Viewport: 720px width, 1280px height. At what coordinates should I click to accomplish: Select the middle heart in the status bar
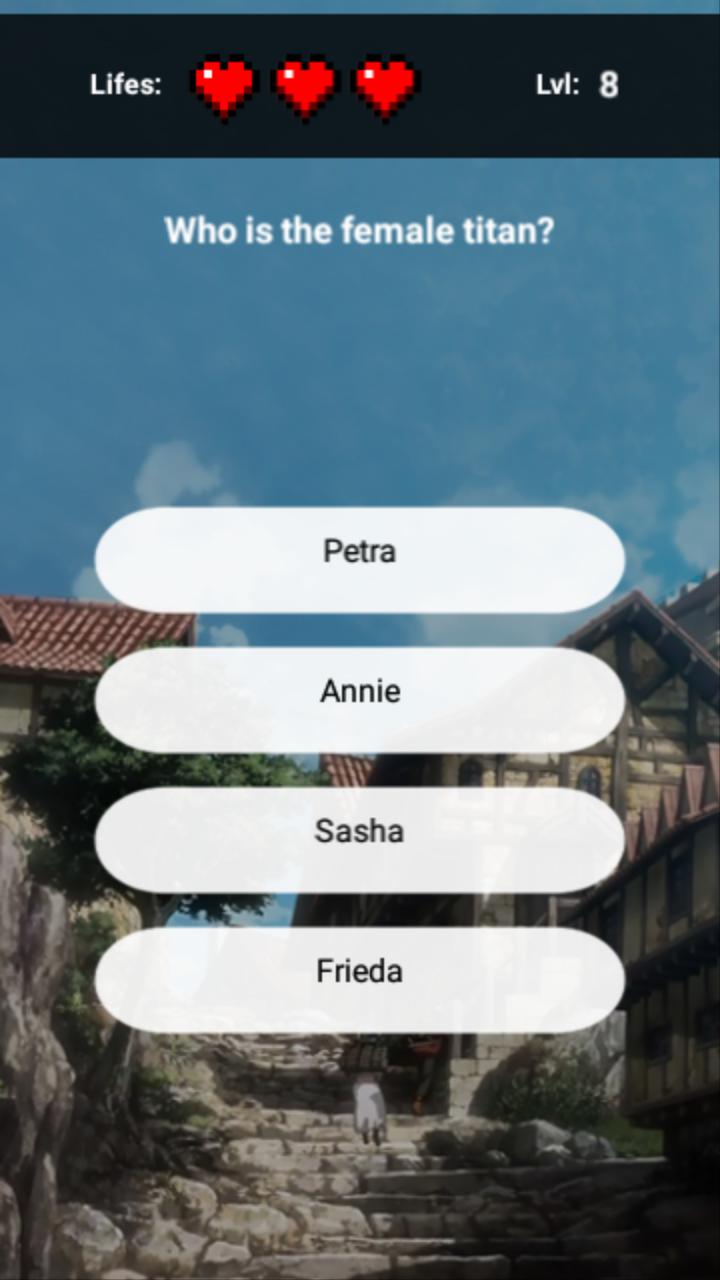[304, 85]
